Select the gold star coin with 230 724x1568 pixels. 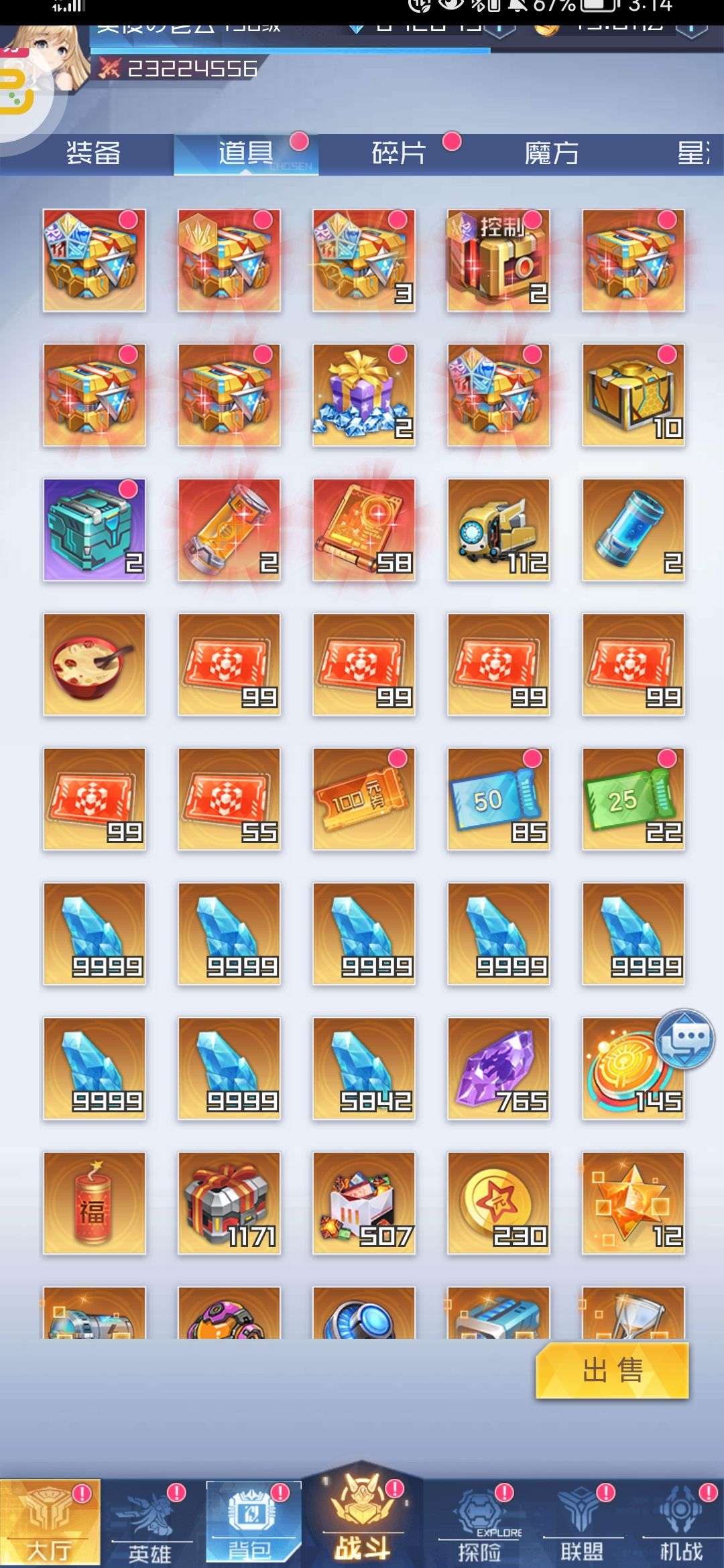(x=498, y=1203)
